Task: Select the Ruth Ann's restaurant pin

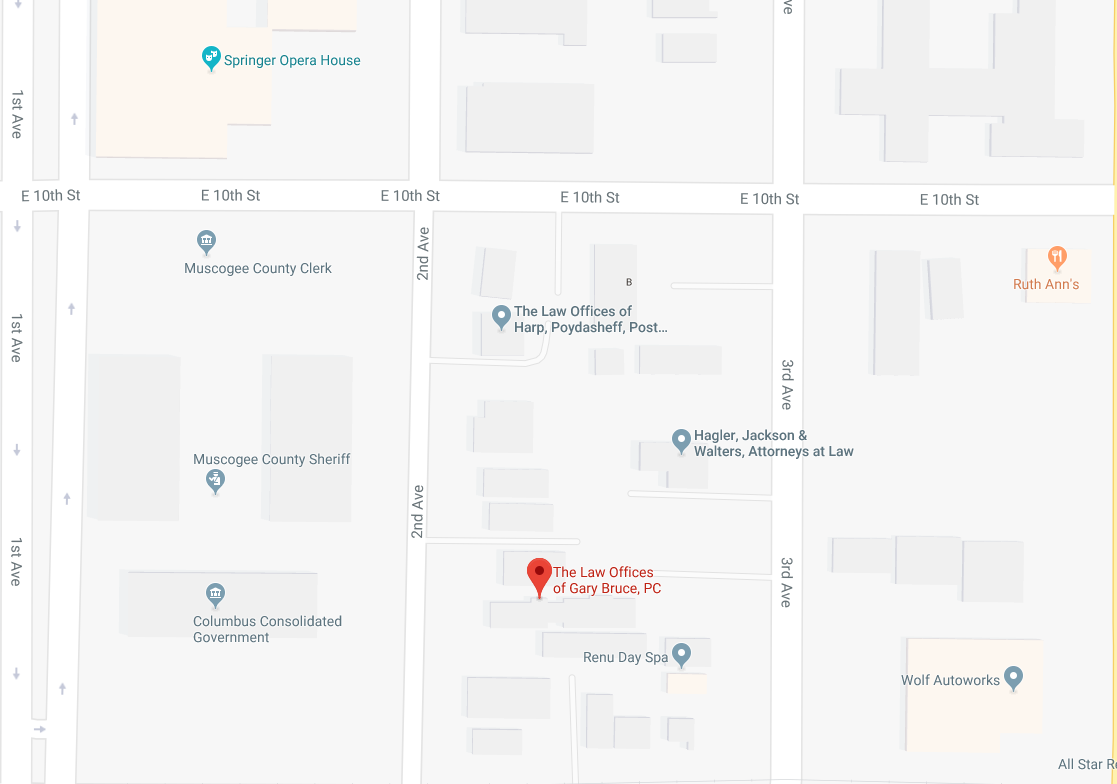Action: (1057, 259)
